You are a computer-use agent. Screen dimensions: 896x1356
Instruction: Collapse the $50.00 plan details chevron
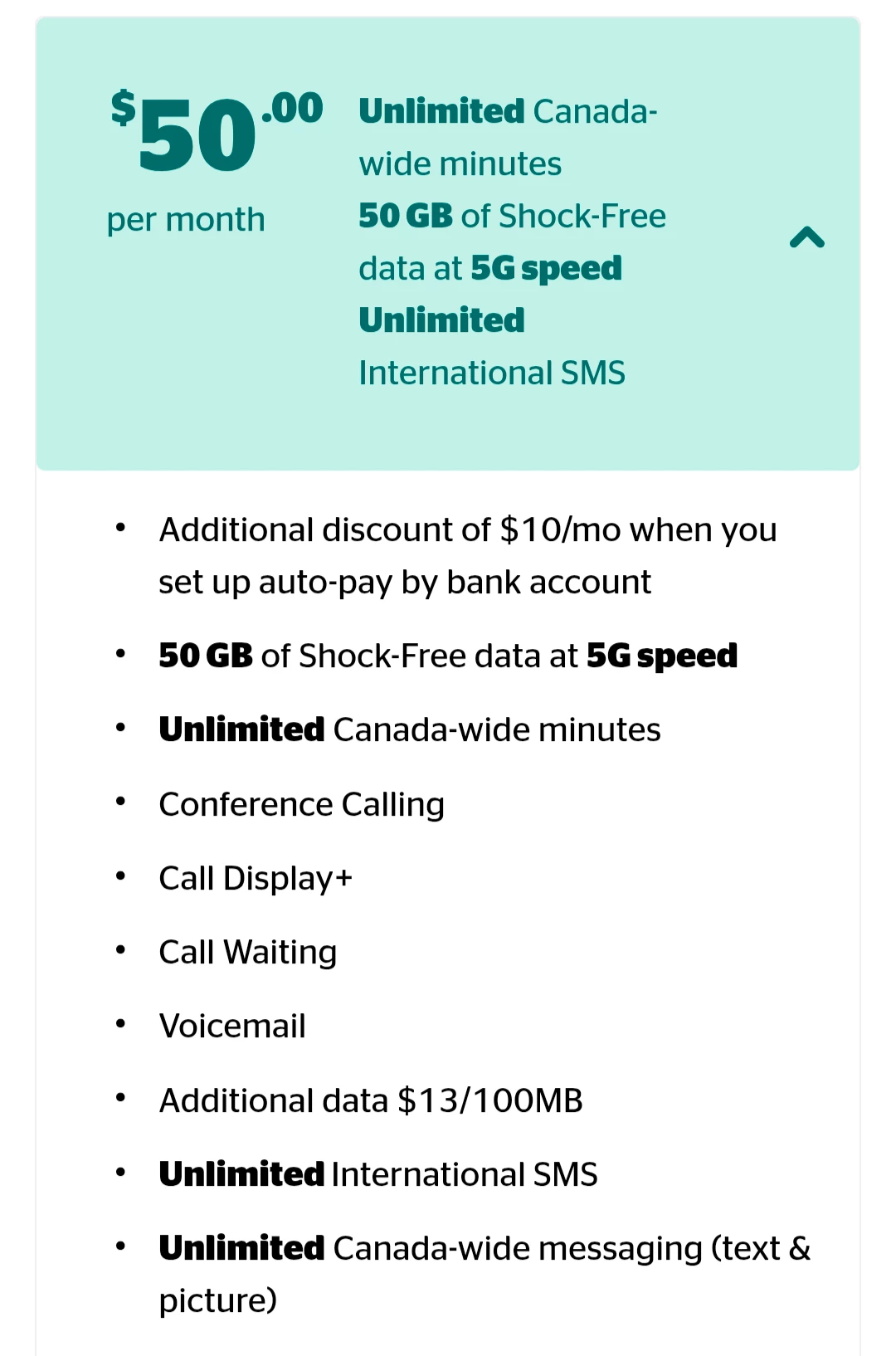[x=806, y=238]
